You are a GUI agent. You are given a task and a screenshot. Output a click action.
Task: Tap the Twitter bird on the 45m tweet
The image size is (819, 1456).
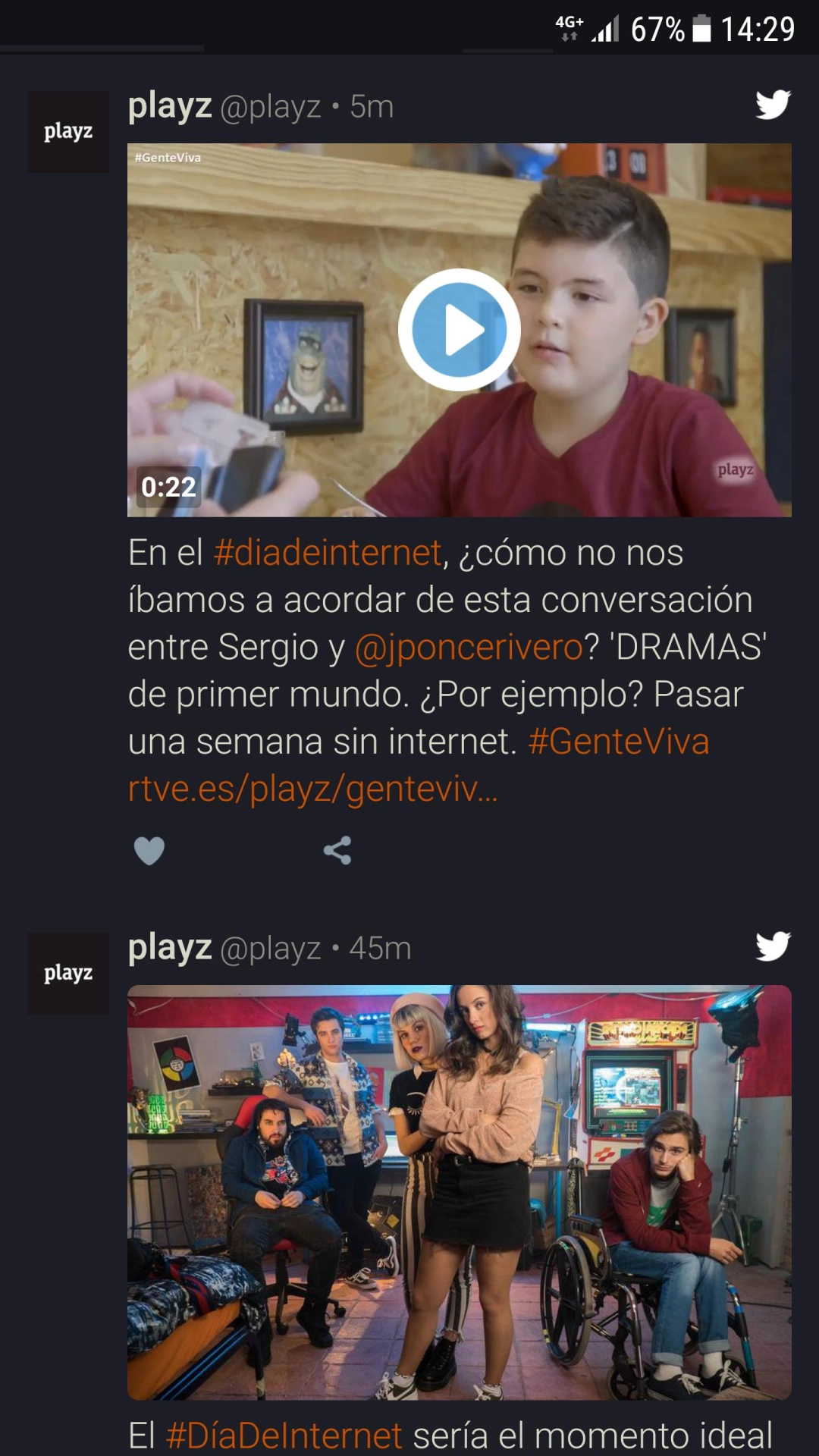pyautogui.click(x=773, y=946)
